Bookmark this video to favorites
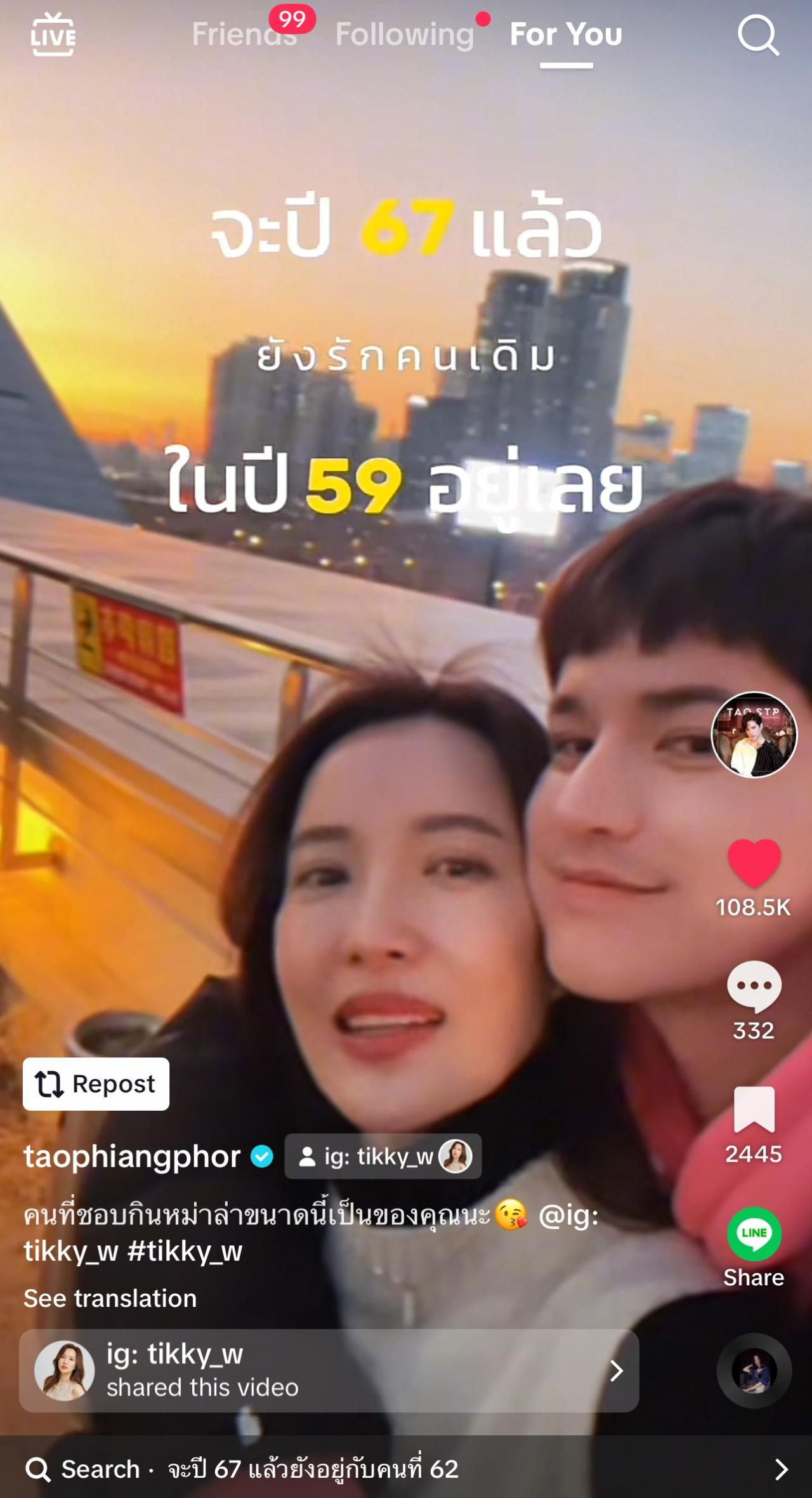Screen dimensions: 812x1498 pos(754,1111)
